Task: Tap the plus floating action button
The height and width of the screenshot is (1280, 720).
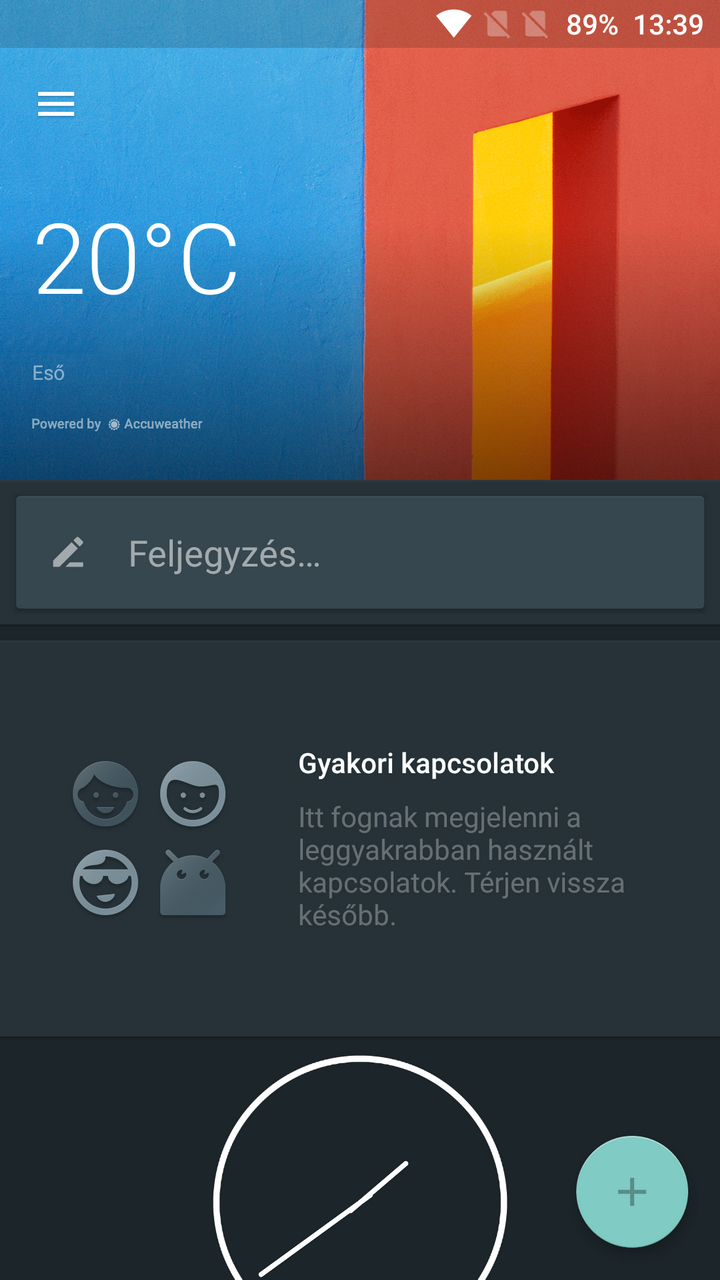Action: (631, 1191)
